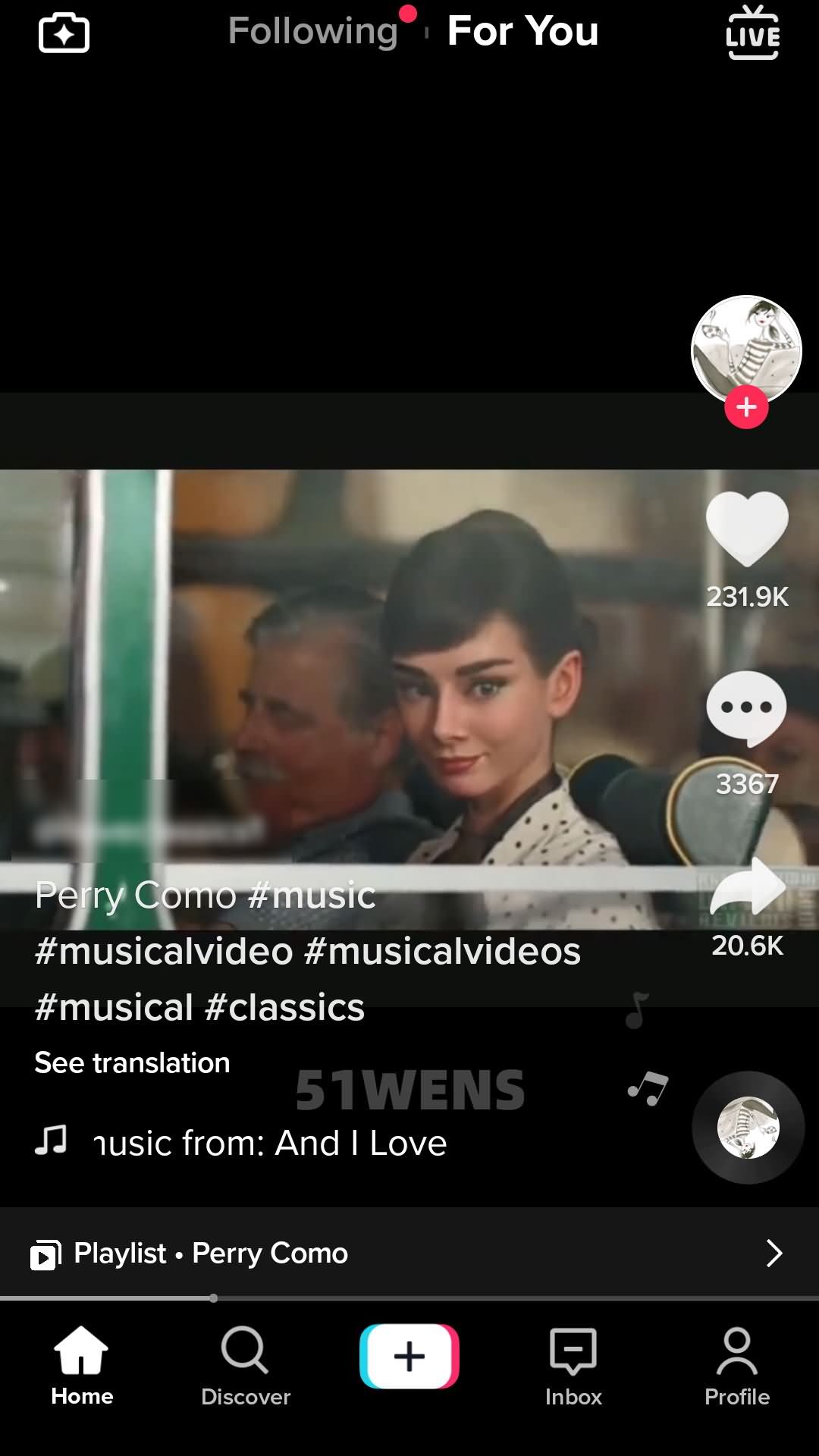Open the LIVE icon
This screenshot has width=819, height=1456.
pyautogui.click(x=752, y=33)
